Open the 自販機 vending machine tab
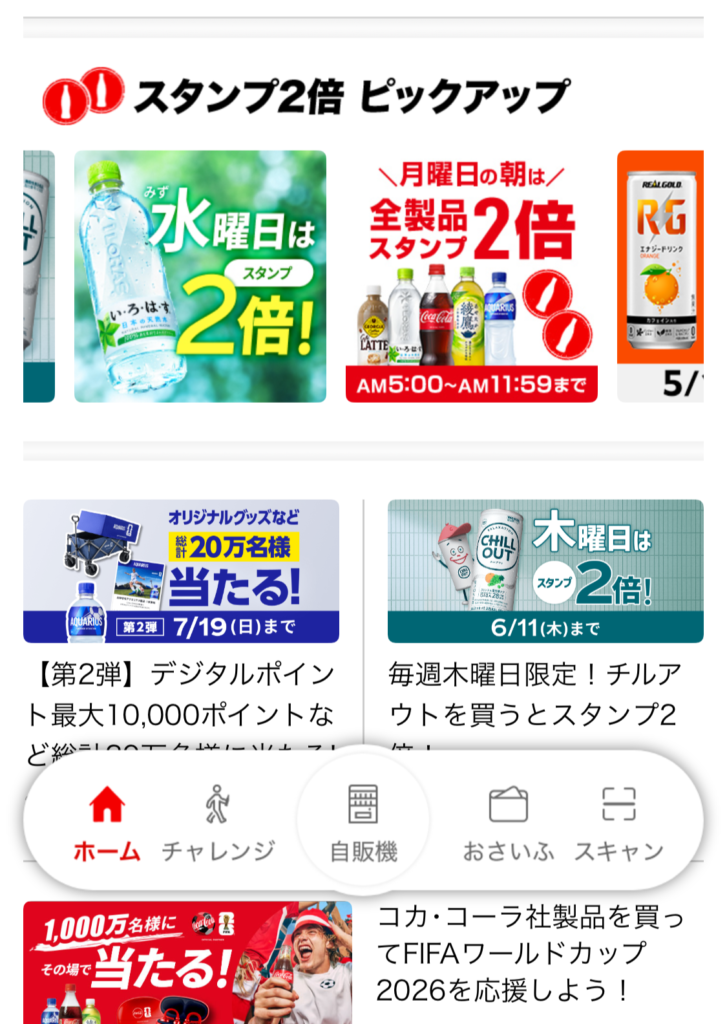The height and width of the screenshot is (1024, 727). click(364, 824)
